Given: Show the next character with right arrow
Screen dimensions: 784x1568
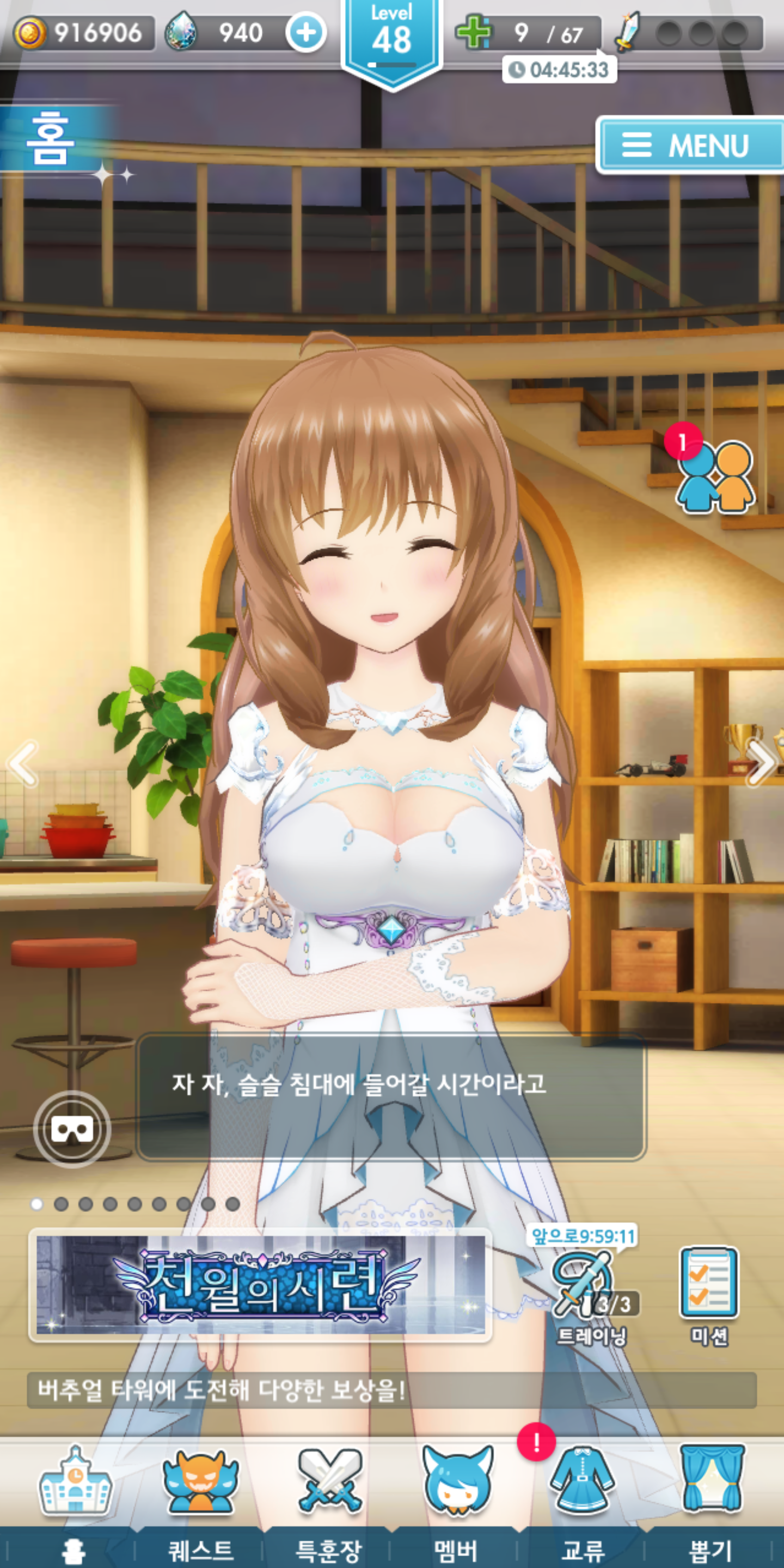Looking at the screenshot, I should [762, 763].
